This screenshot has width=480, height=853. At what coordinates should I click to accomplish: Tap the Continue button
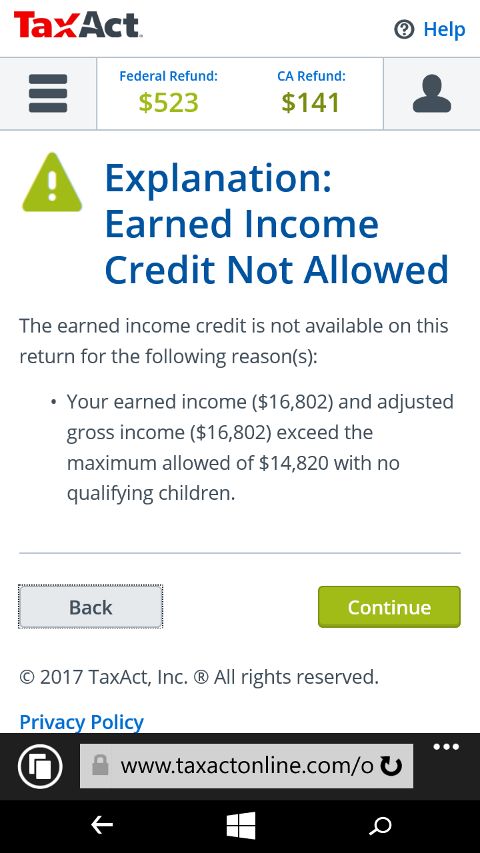coord(389,607)
